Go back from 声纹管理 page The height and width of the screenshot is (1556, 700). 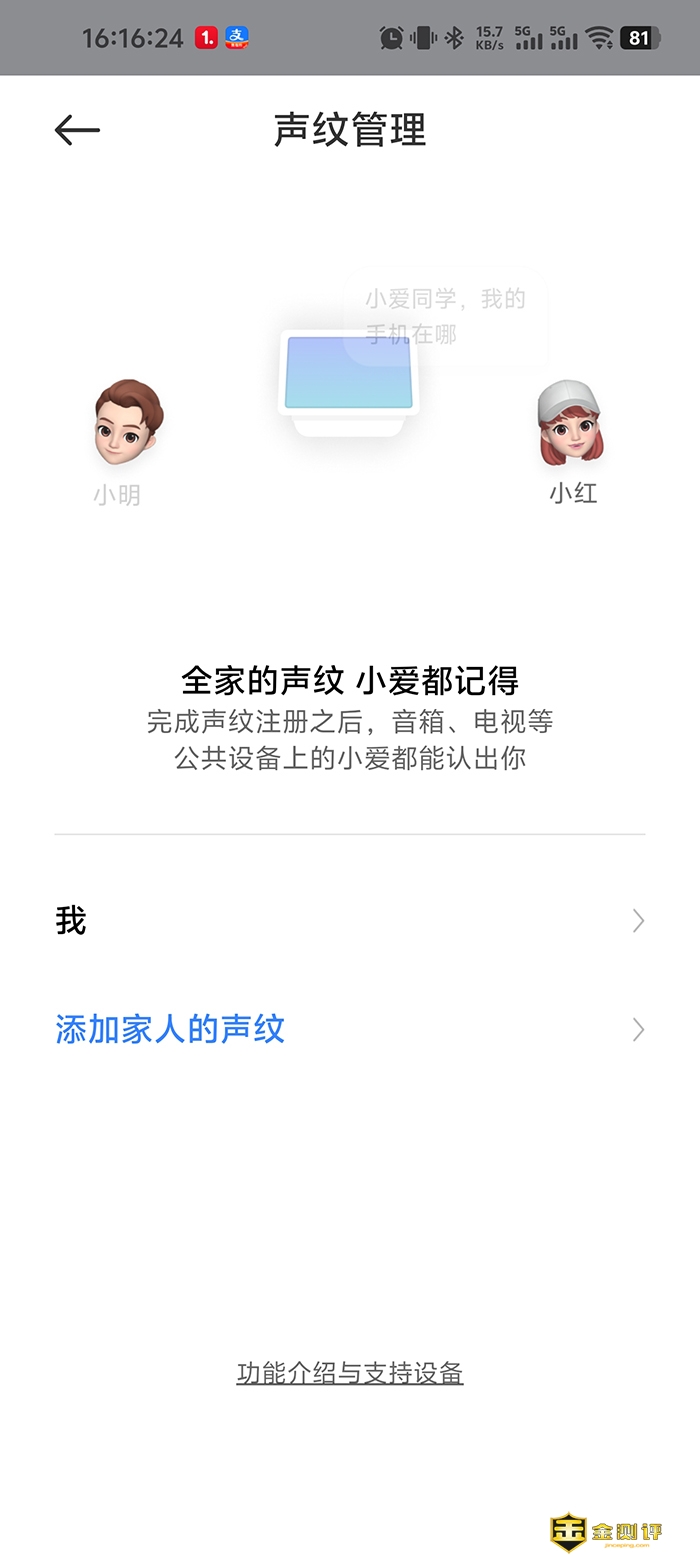[x=77, y=129]
